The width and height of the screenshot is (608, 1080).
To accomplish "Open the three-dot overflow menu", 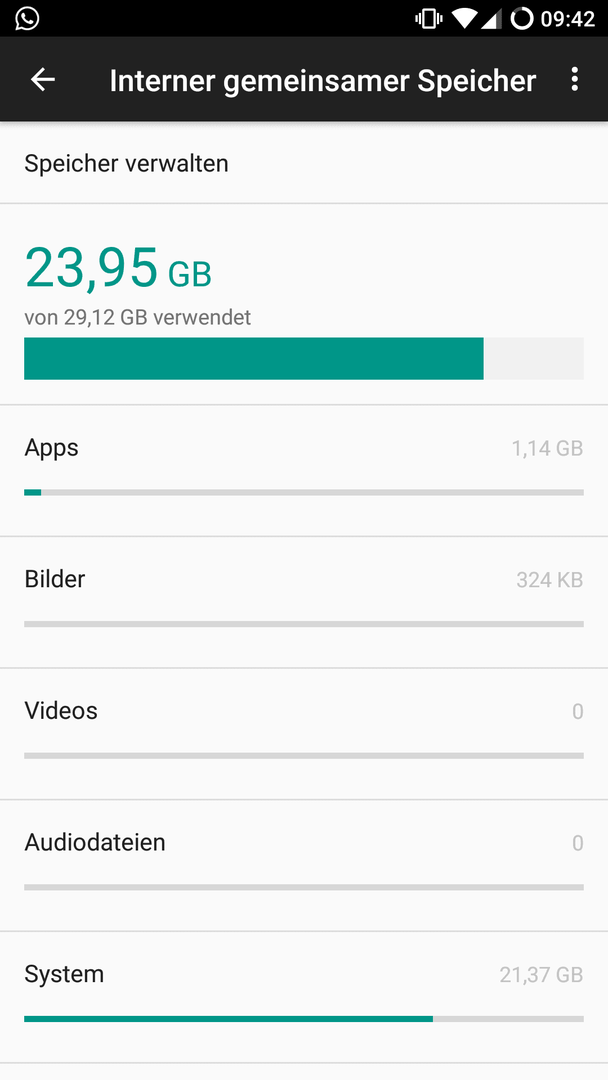I will pos(574,80).
